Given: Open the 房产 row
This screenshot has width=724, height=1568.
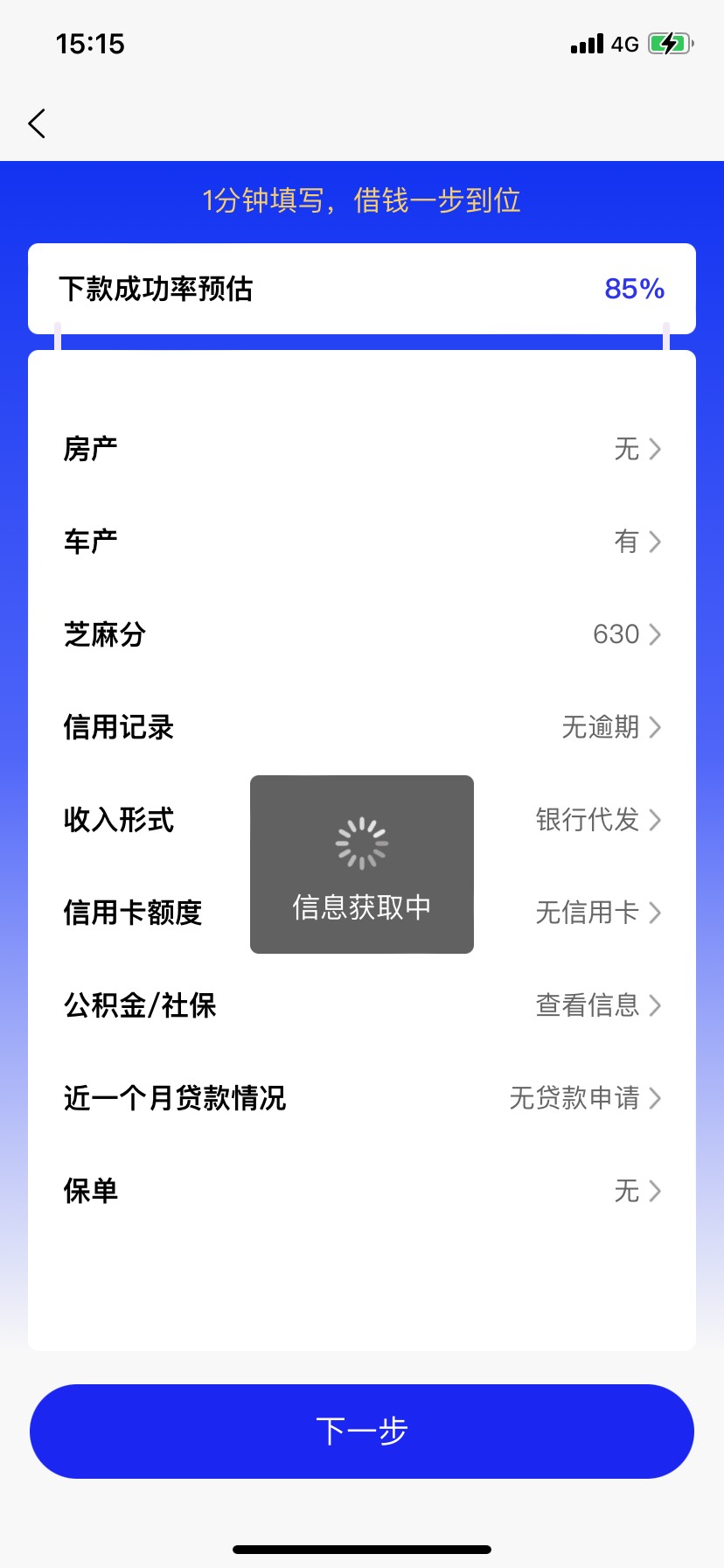Looking at the screenshot, I should click(x=362, y=449).
